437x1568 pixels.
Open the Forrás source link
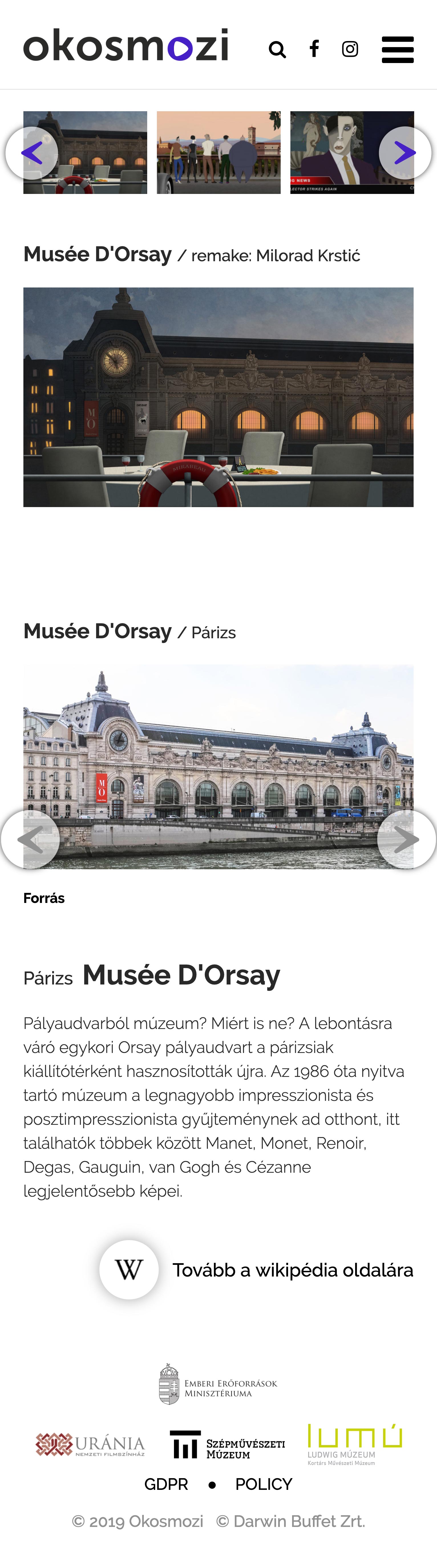pyautogui.click(x=44, y=898)
